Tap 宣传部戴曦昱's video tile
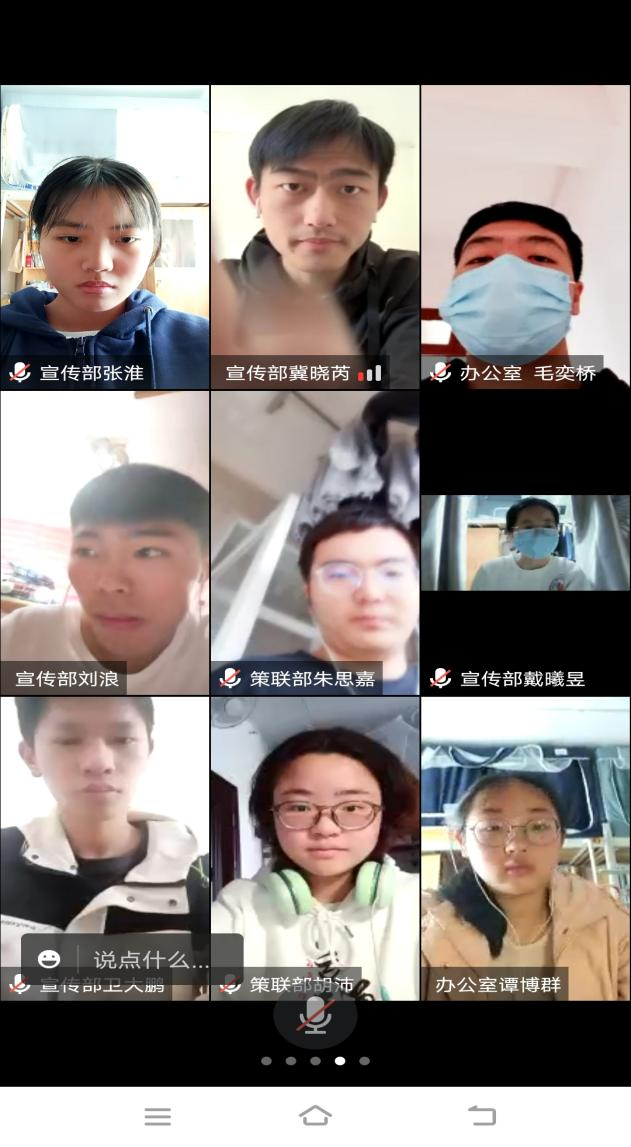This screenshot has height=1147, width=631. click(525, 542)
